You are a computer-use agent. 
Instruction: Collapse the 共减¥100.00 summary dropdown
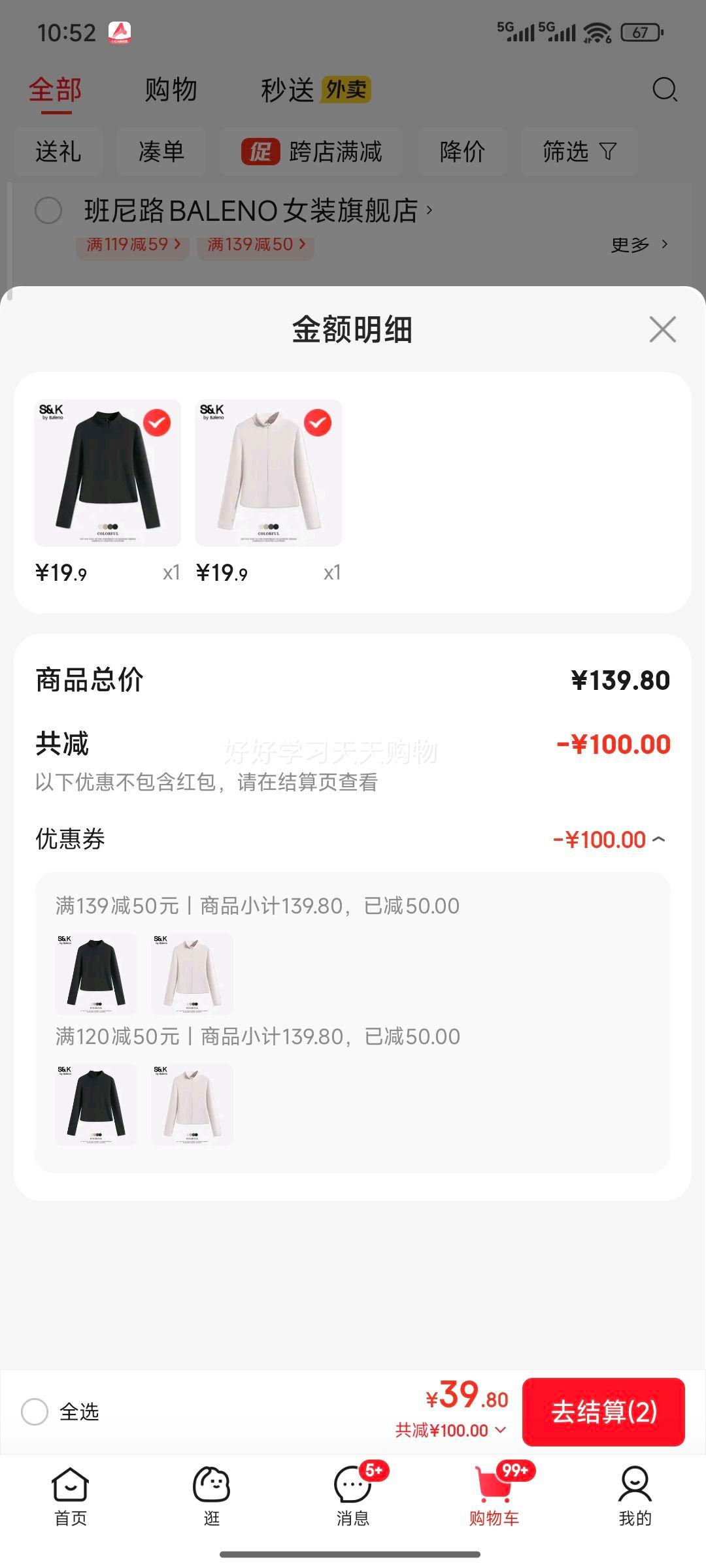click(x=451, y=1431)
